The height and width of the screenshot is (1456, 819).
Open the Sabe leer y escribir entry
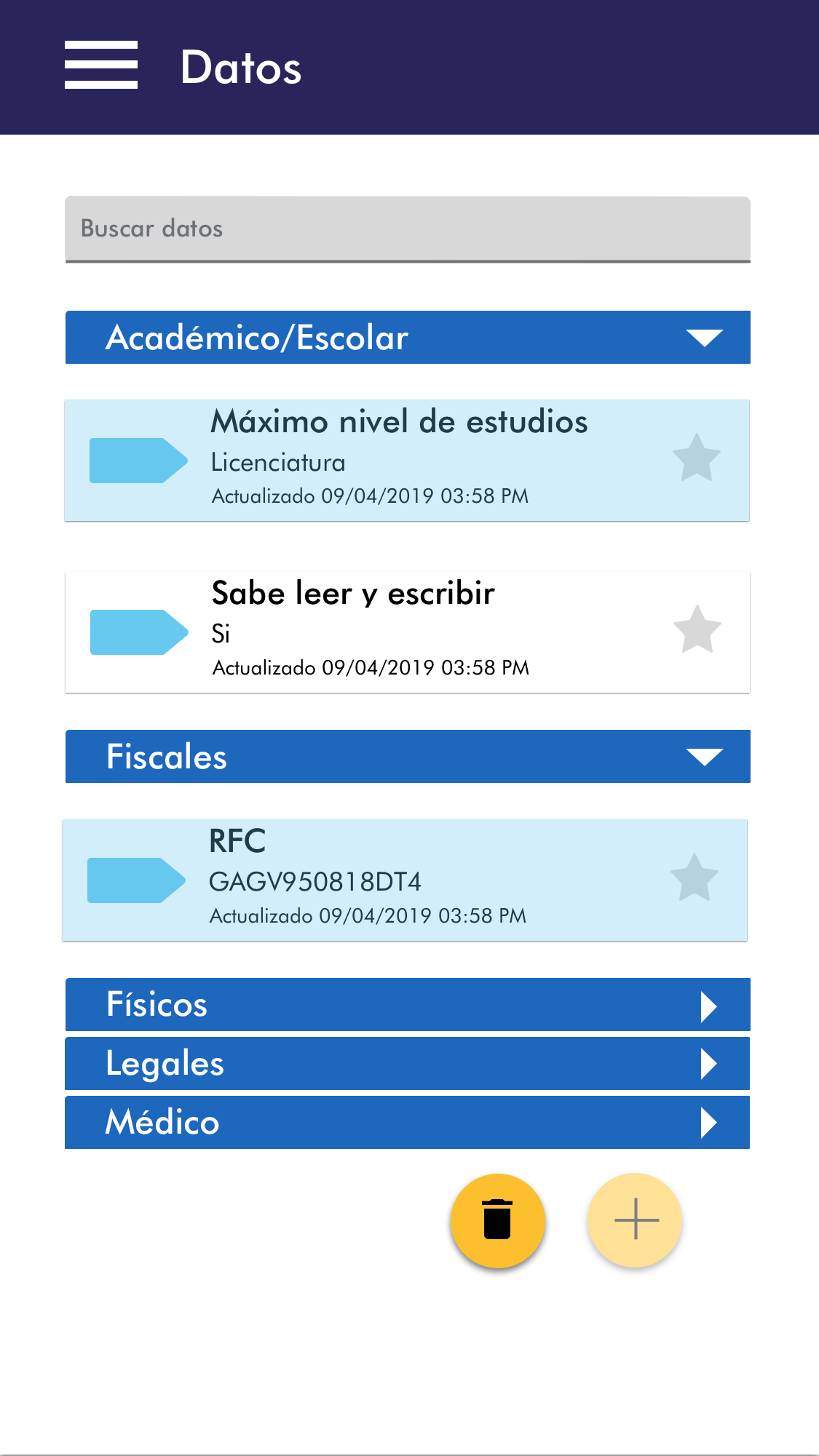pyautogui.click(x=399, y=632)
